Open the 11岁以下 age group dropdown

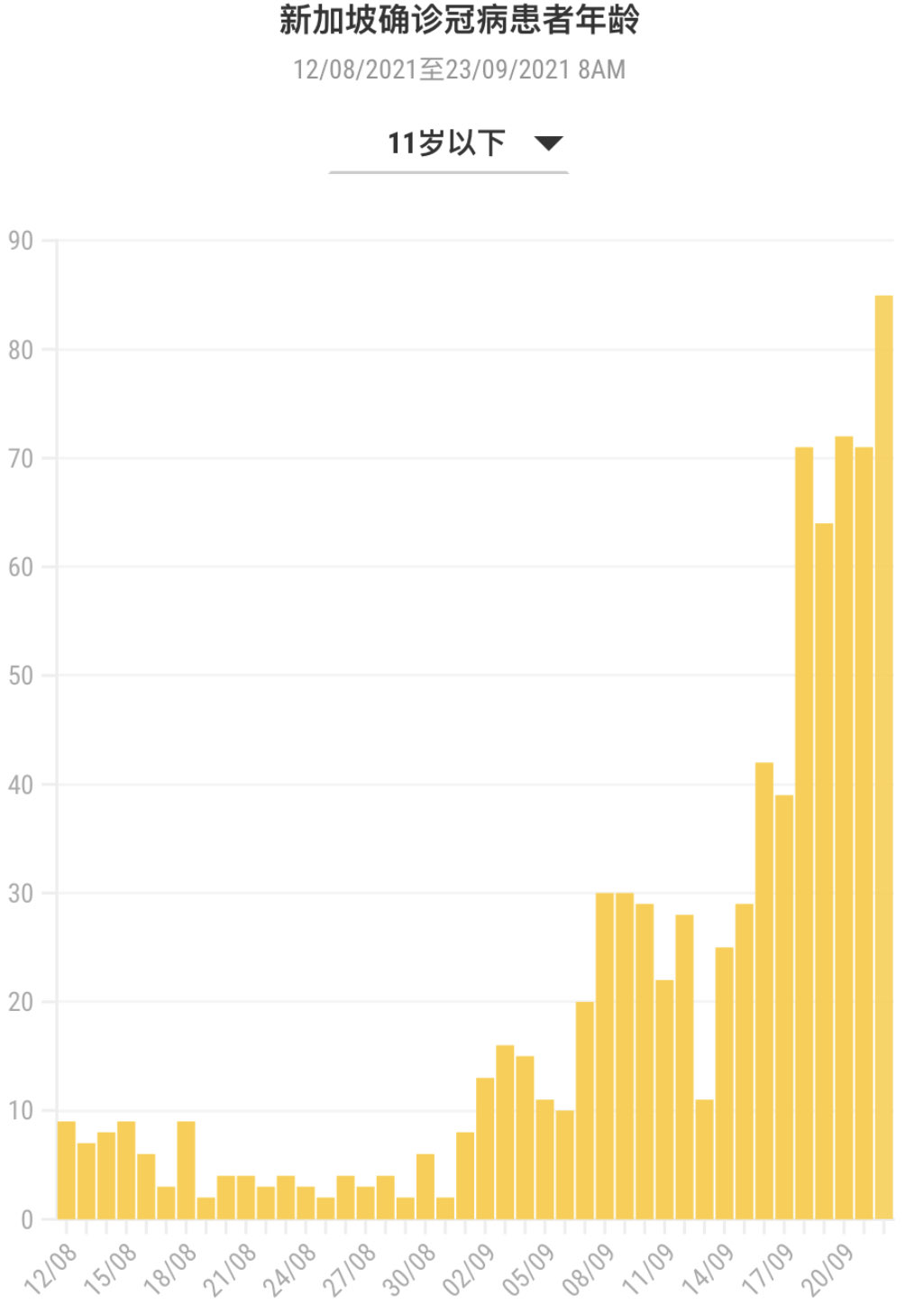(449, 143)
